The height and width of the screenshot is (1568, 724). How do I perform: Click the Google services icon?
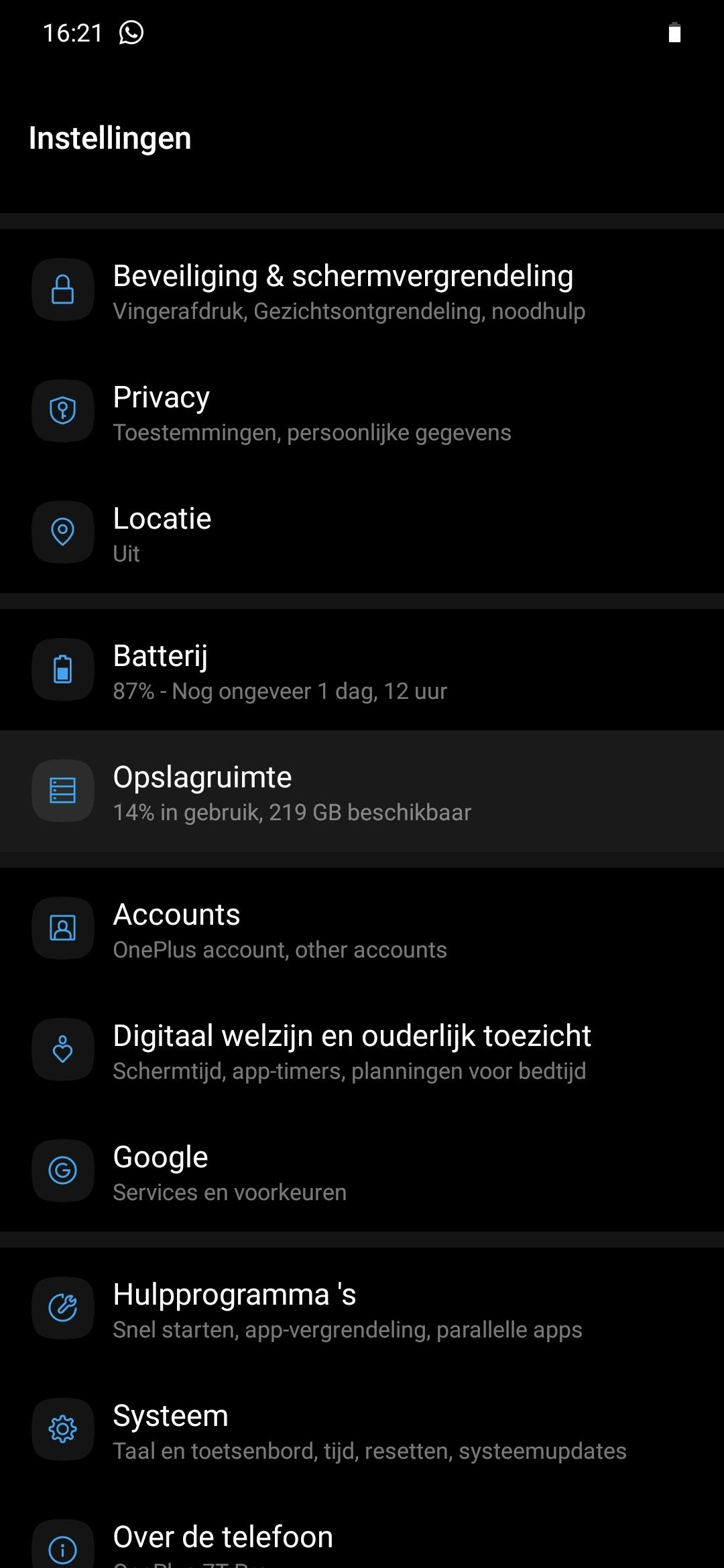point(62,1171)
